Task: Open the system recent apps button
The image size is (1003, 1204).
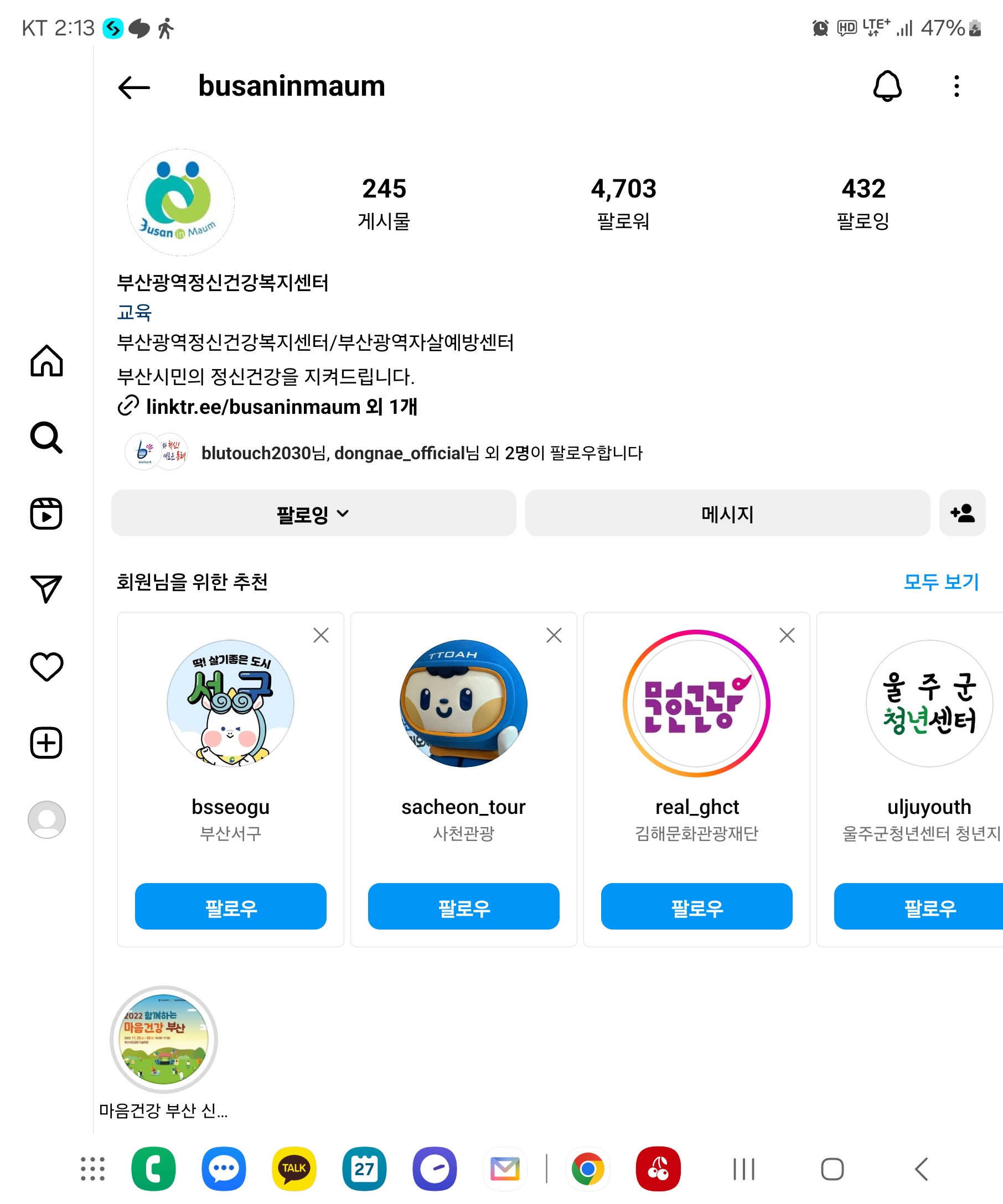Action: tap(744, 1169)
